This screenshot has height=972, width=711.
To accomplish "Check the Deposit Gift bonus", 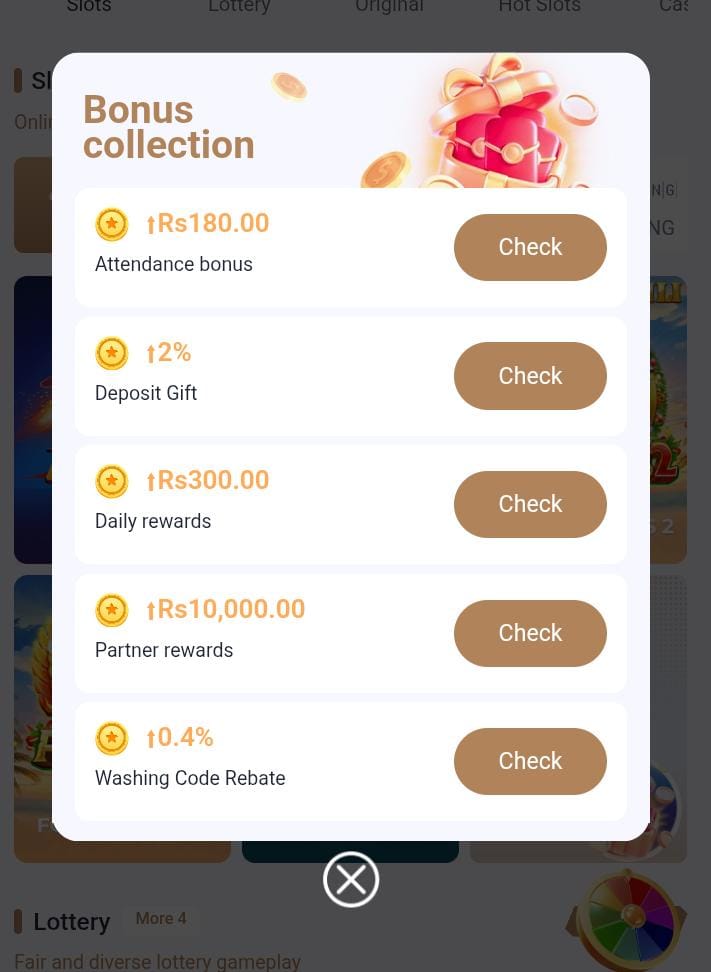I will click(530, 376).
